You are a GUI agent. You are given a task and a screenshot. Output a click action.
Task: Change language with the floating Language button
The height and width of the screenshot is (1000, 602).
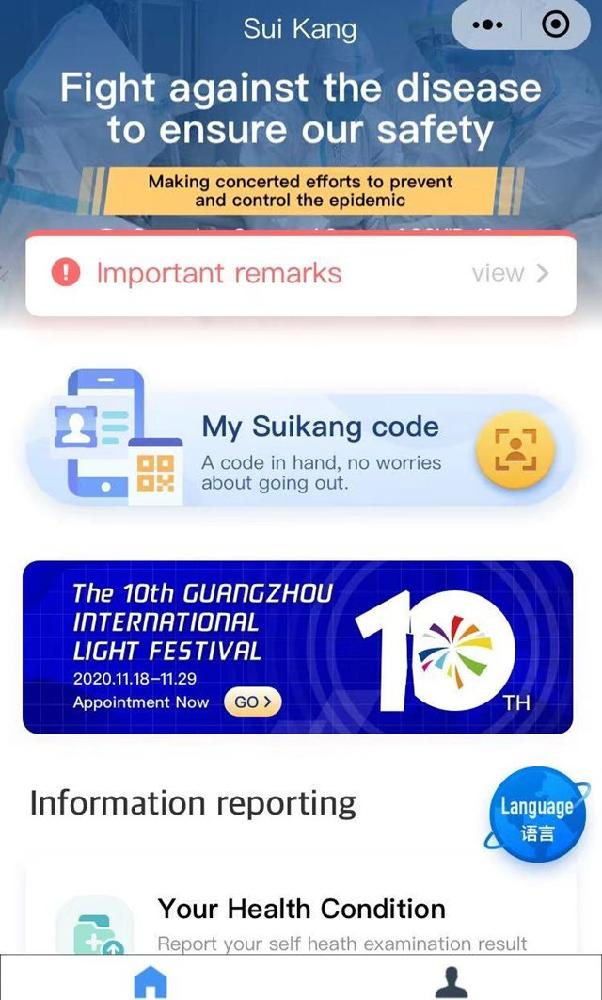pyautogui.click(x=537, y=816)
